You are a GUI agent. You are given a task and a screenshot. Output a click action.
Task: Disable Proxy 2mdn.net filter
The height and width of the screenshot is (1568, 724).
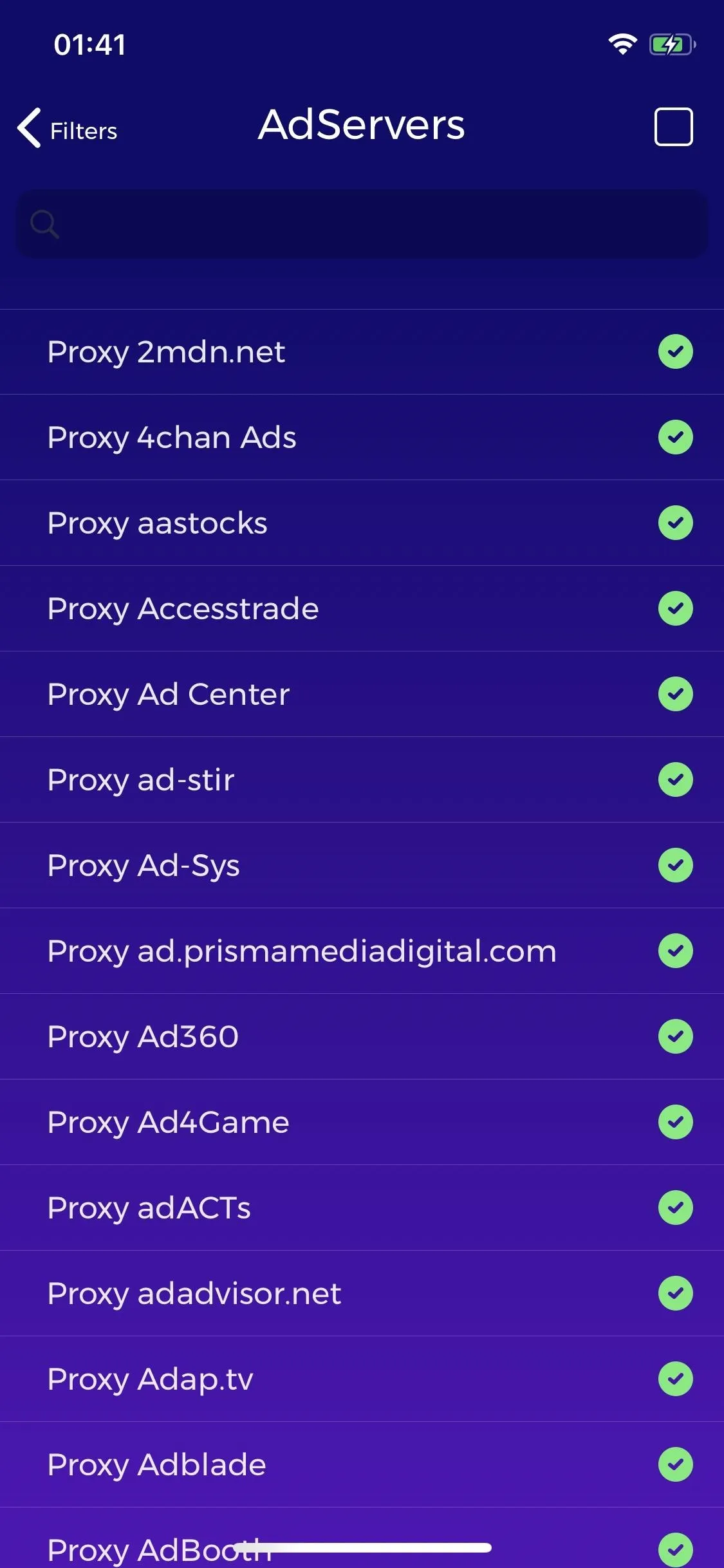click(x=675, y=352)
